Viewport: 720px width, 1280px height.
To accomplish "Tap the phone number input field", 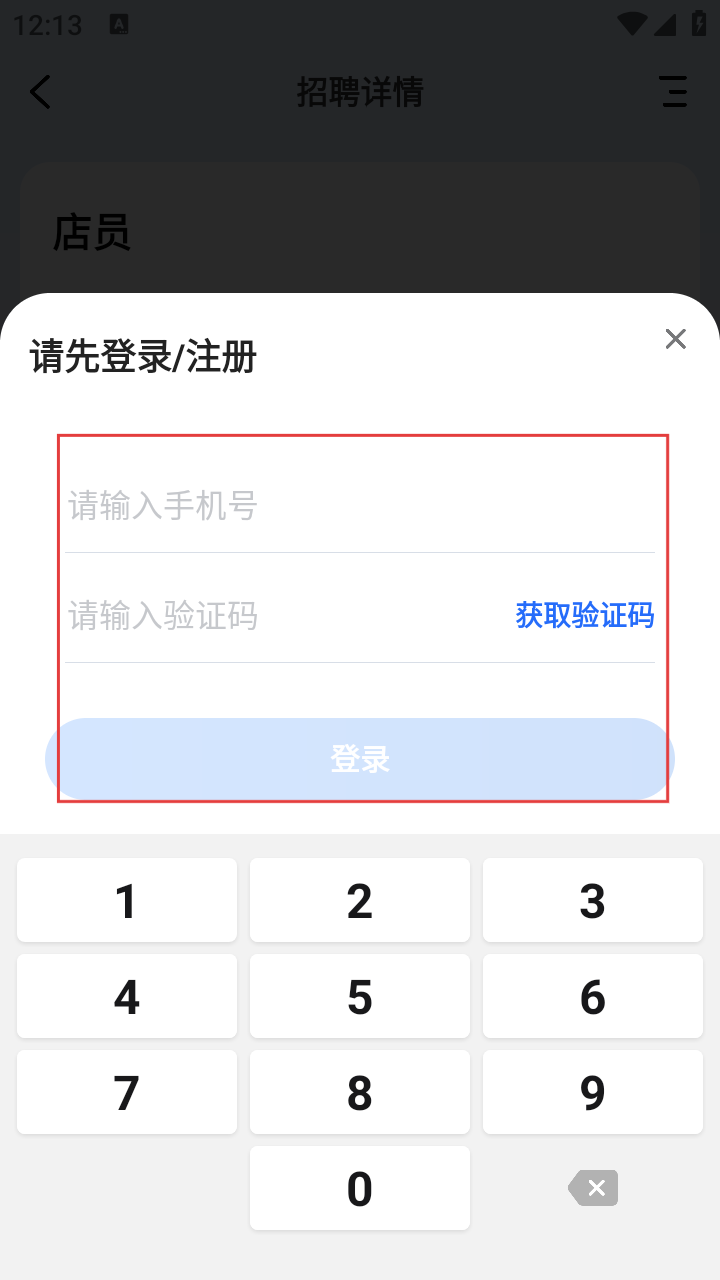I will click(x=360, y=506).
